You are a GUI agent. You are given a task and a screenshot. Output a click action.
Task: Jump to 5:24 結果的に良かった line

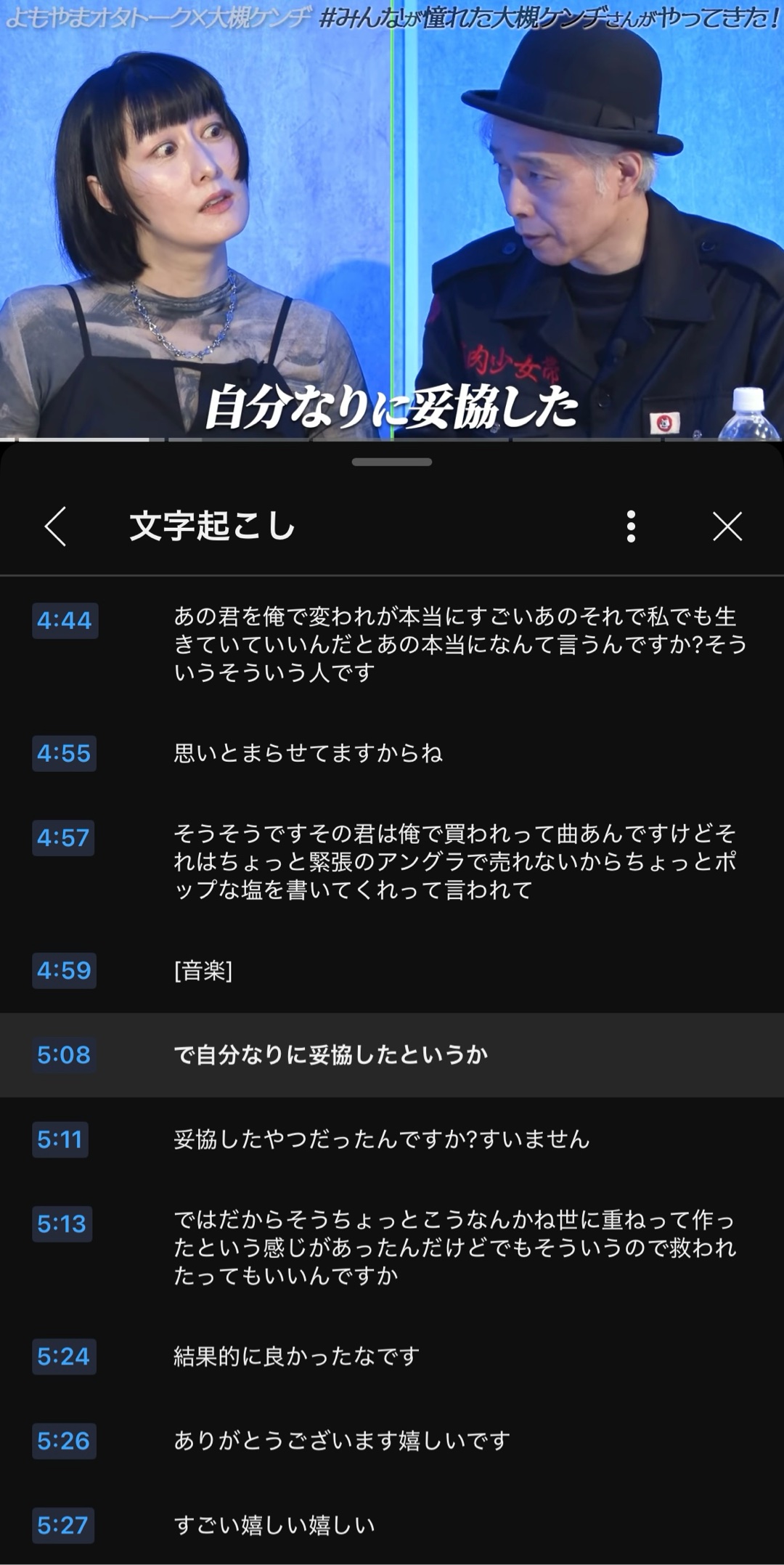(392, 1356)
